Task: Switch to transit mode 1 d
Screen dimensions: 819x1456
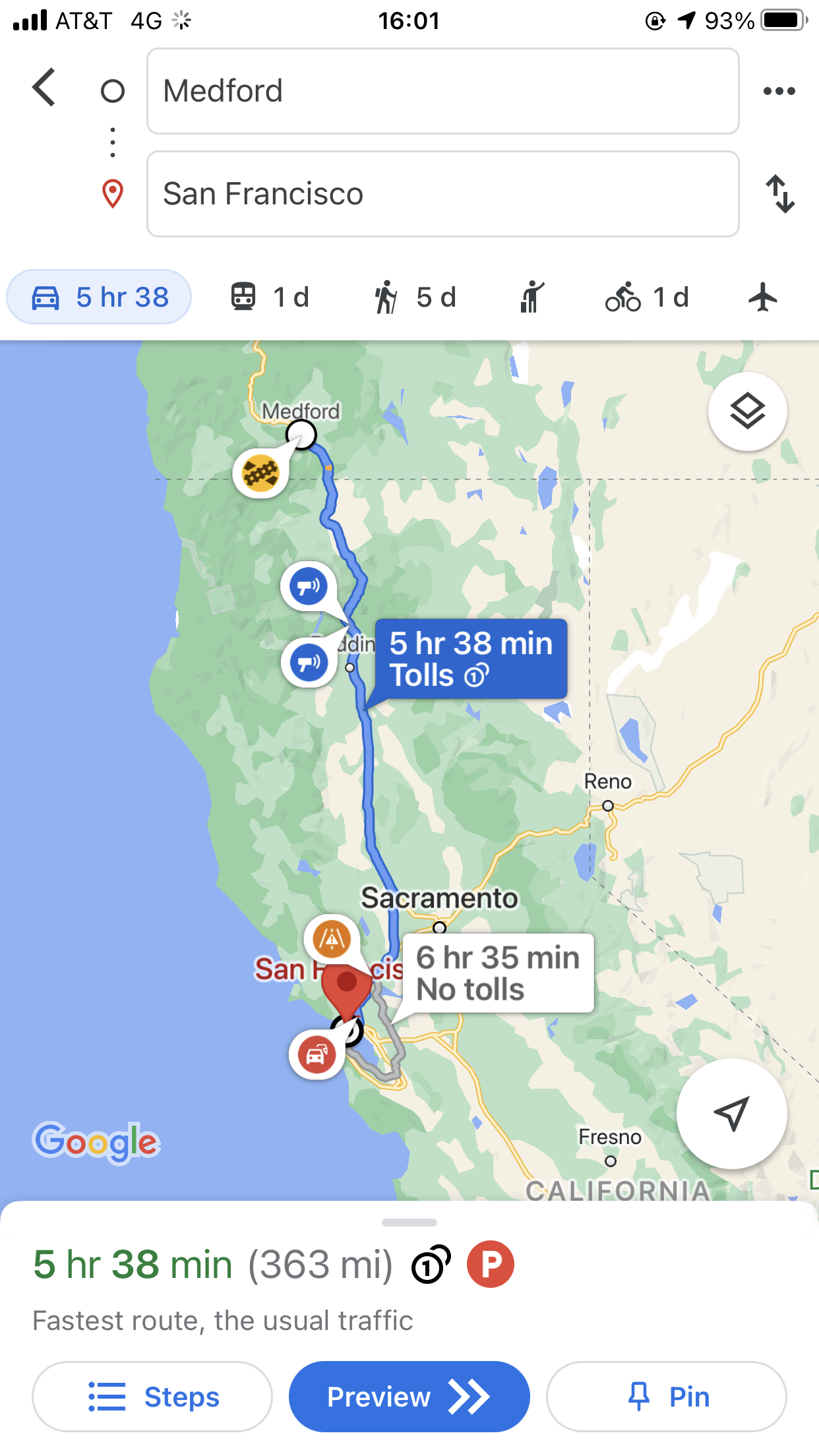Action: 270,297
